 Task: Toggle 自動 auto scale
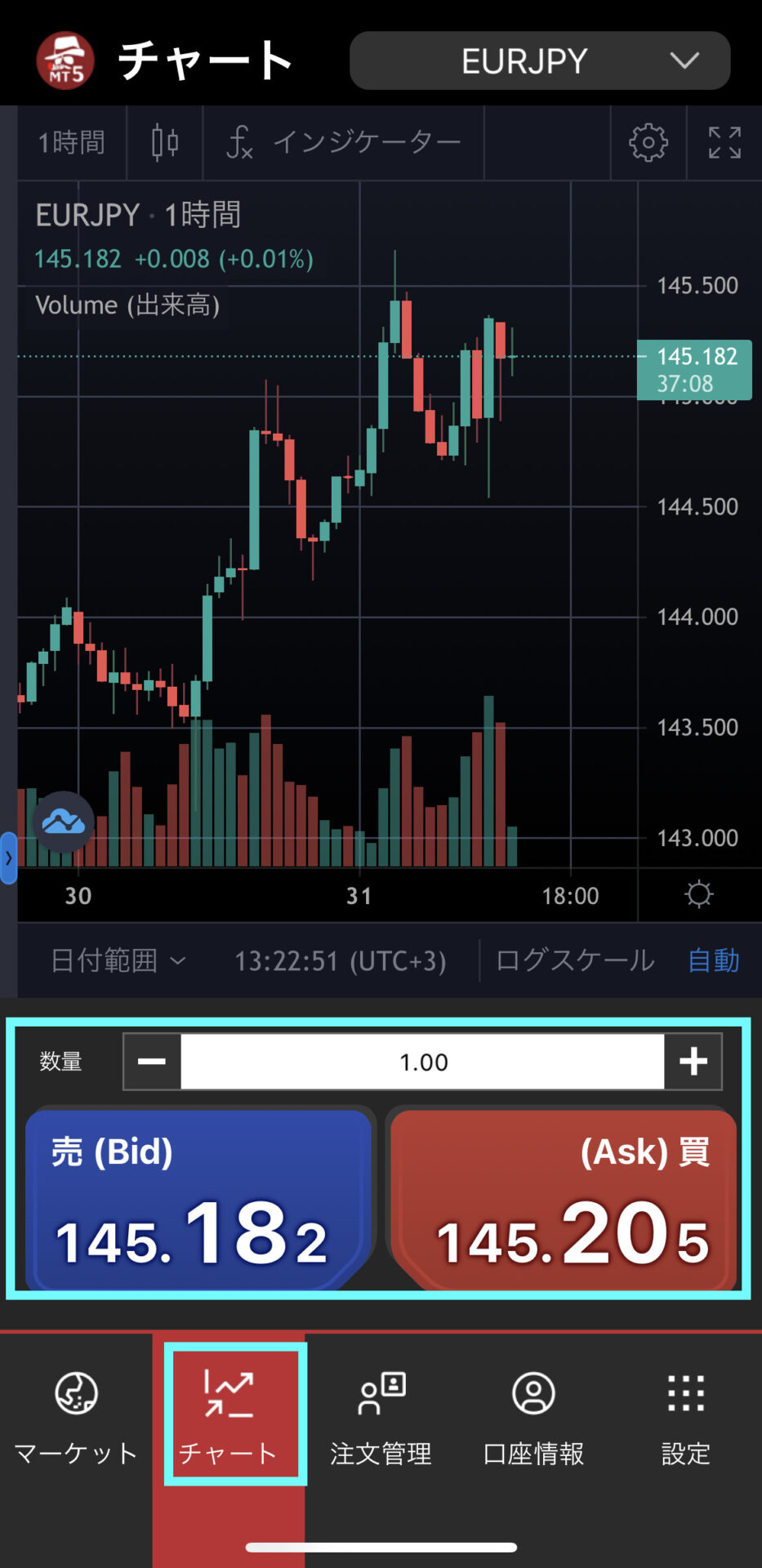(713, 960)
